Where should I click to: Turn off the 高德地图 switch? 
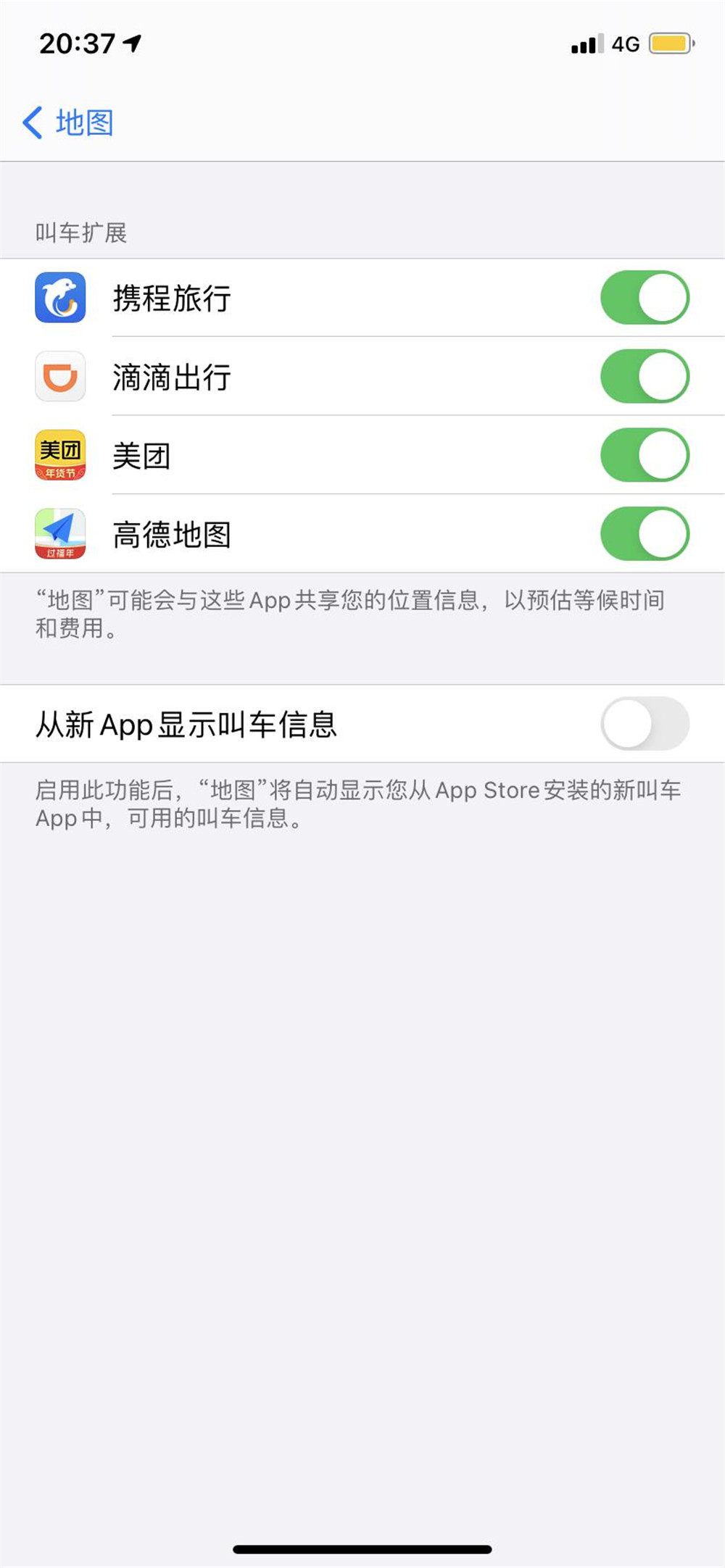pos(644,533)
